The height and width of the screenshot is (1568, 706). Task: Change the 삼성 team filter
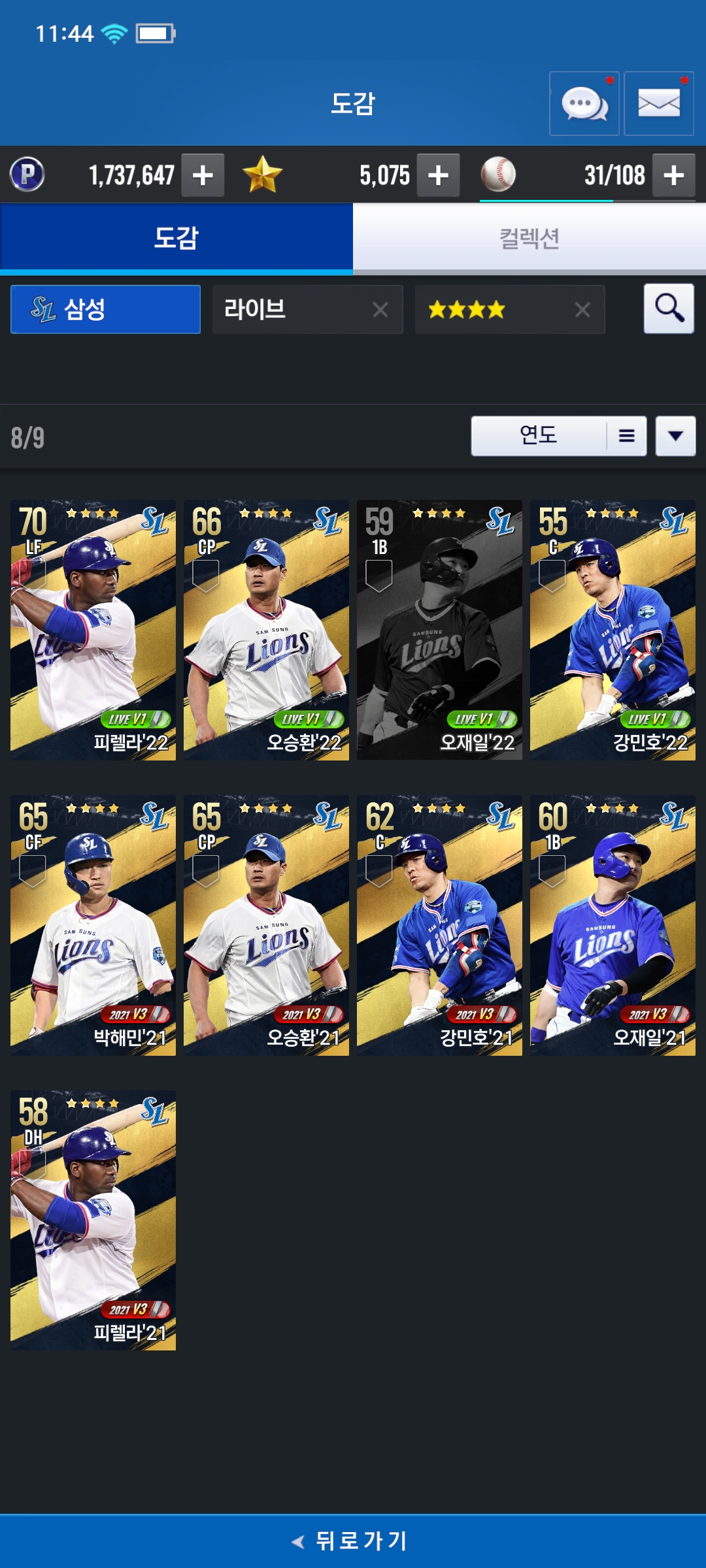point(105,309)
